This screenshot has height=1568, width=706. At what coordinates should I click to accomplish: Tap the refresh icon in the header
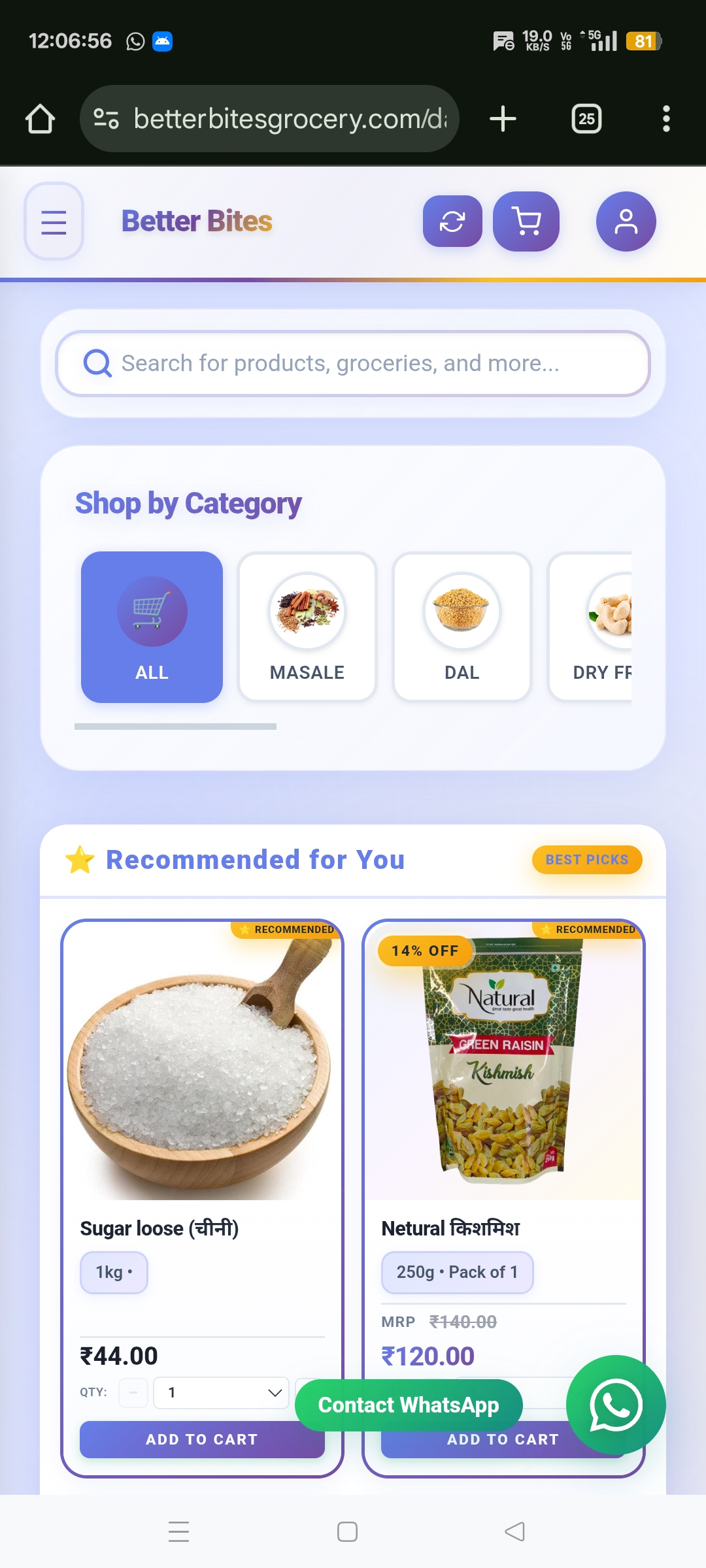(452, 221)
